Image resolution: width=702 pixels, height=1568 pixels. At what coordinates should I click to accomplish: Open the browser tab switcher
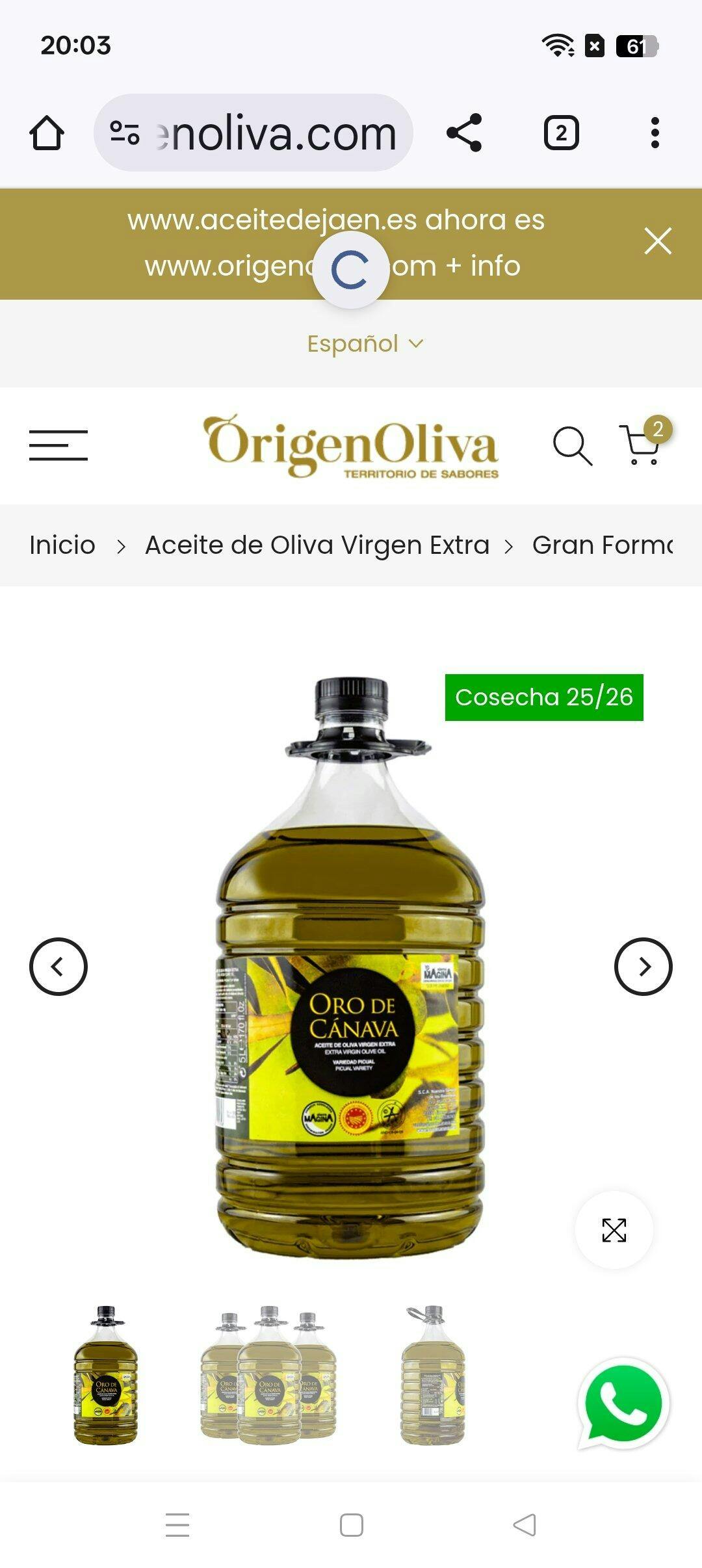[561, 133]
